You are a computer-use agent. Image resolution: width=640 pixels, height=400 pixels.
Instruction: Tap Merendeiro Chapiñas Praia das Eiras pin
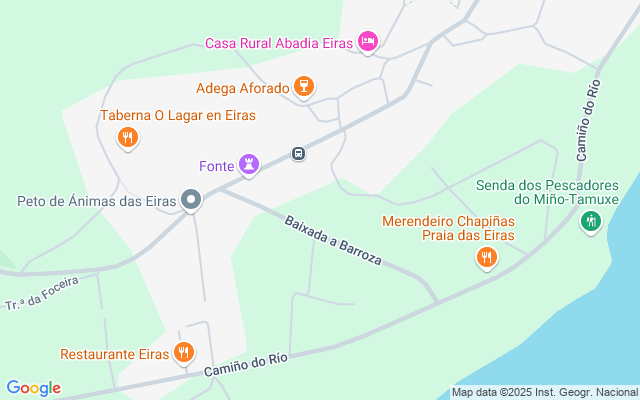click(x=486, y=257)
